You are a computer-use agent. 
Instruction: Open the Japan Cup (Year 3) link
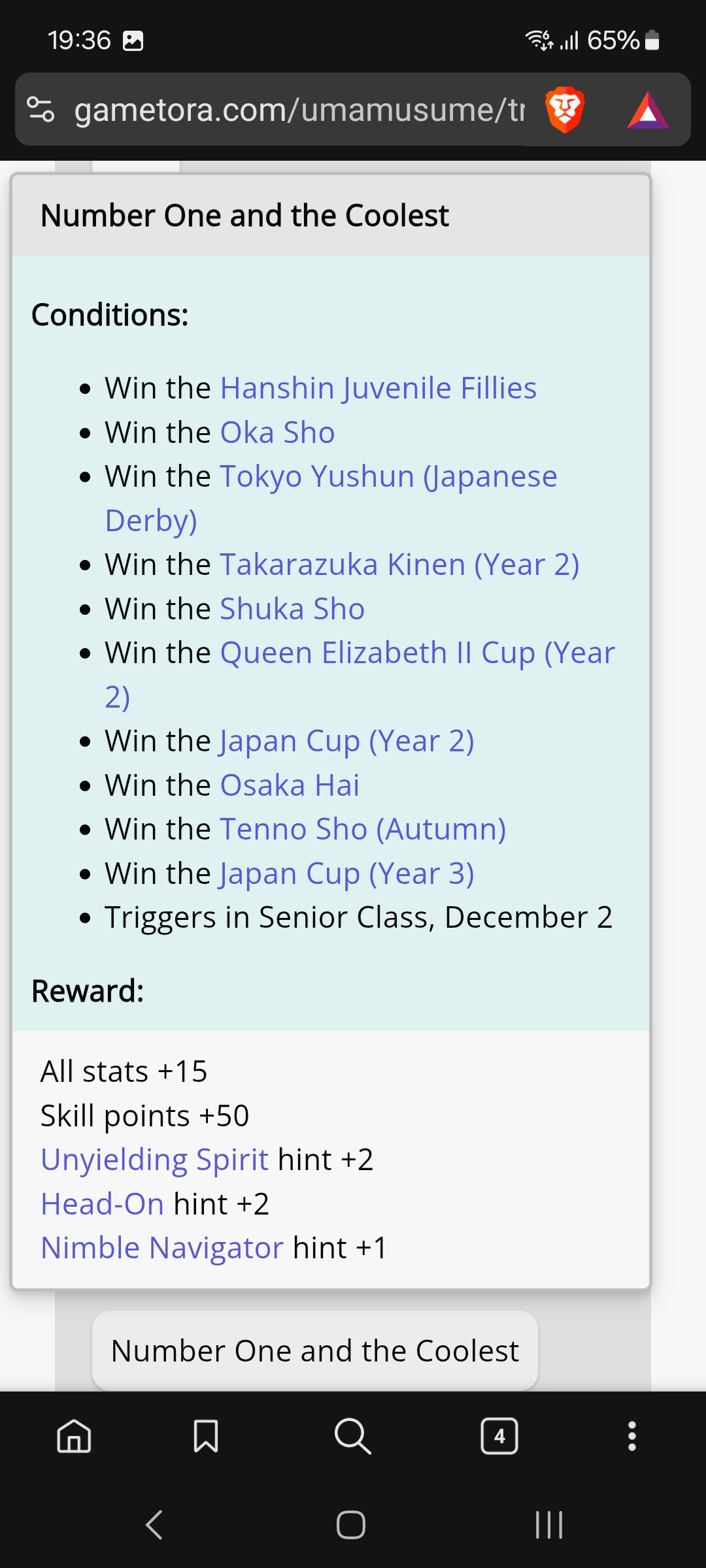click(347, 874)
